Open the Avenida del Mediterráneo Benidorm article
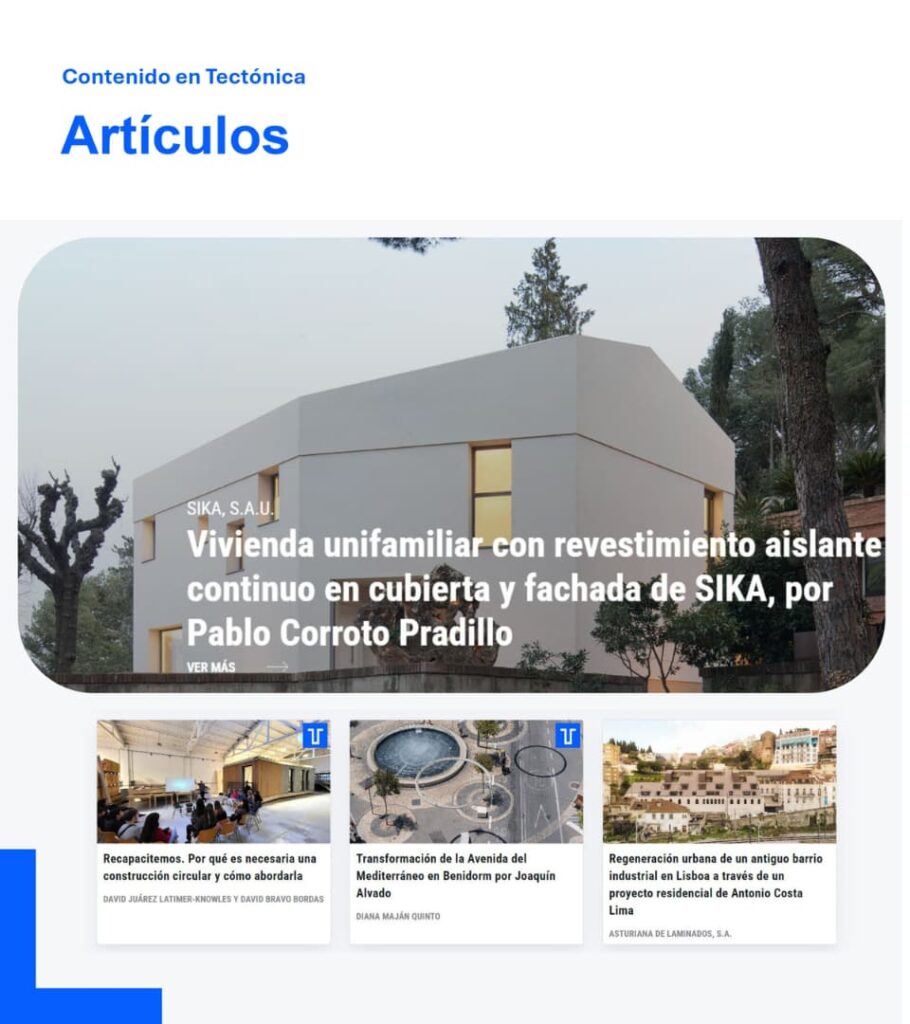This screenshot has height=1024, width=910. click(455, 875)
